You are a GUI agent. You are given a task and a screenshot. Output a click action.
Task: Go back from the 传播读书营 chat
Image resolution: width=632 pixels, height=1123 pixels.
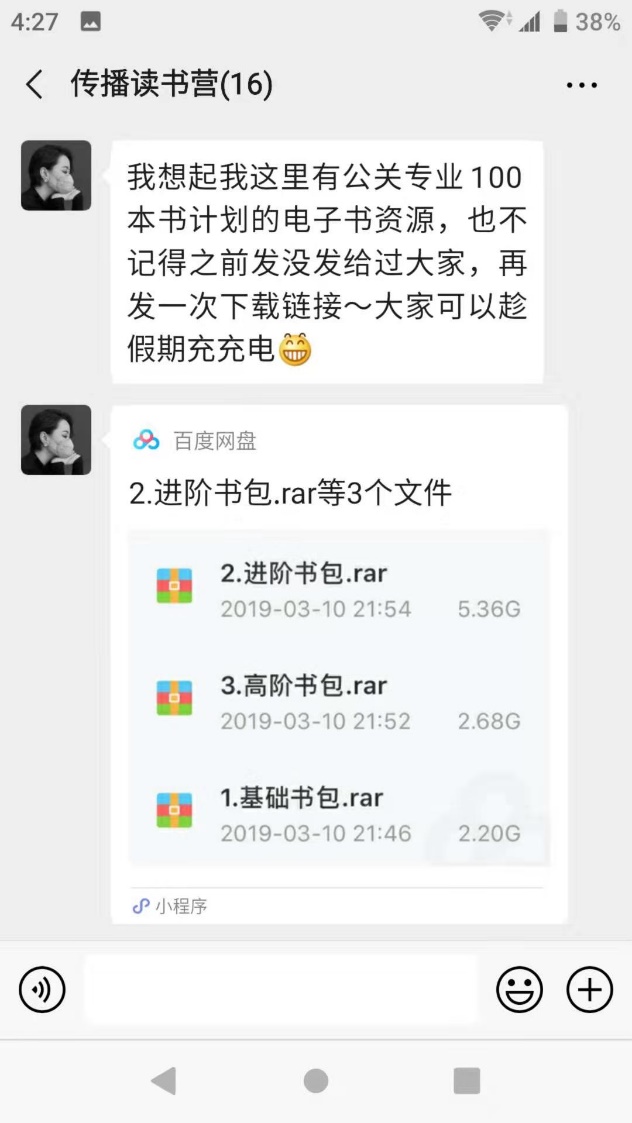pos(35,85)
